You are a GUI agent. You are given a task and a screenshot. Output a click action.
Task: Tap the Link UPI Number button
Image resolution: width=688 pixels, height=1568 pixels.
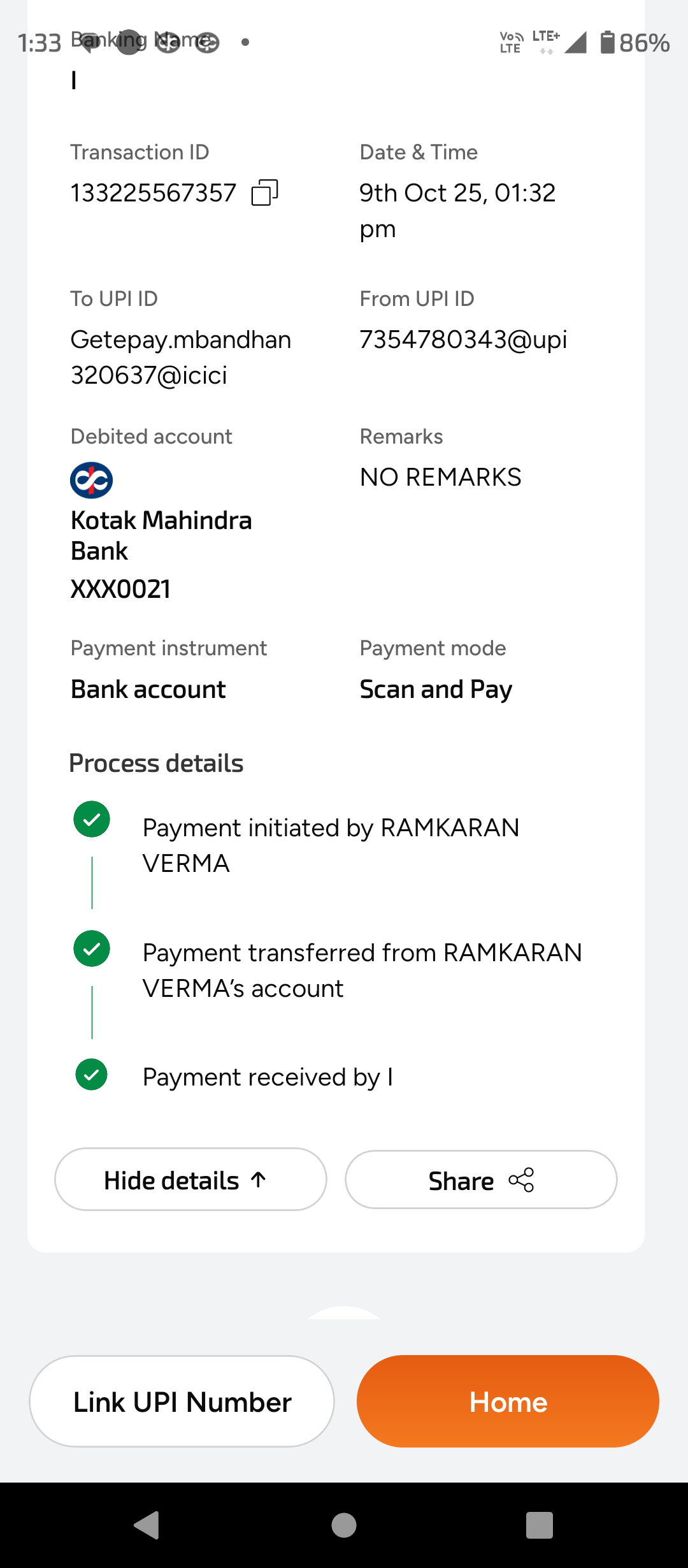182,1402
